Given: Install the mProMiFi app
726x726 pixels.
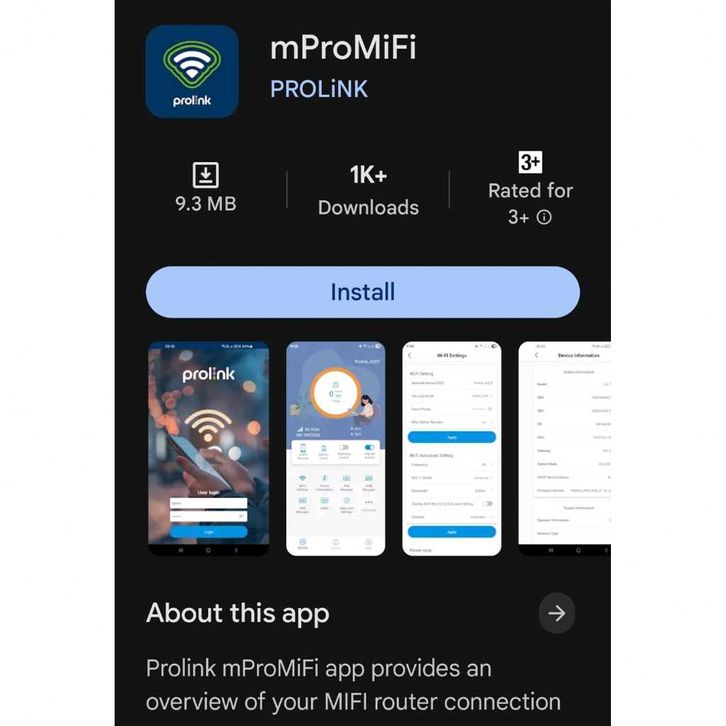Looking at the screenshot, I should point(362,292).
